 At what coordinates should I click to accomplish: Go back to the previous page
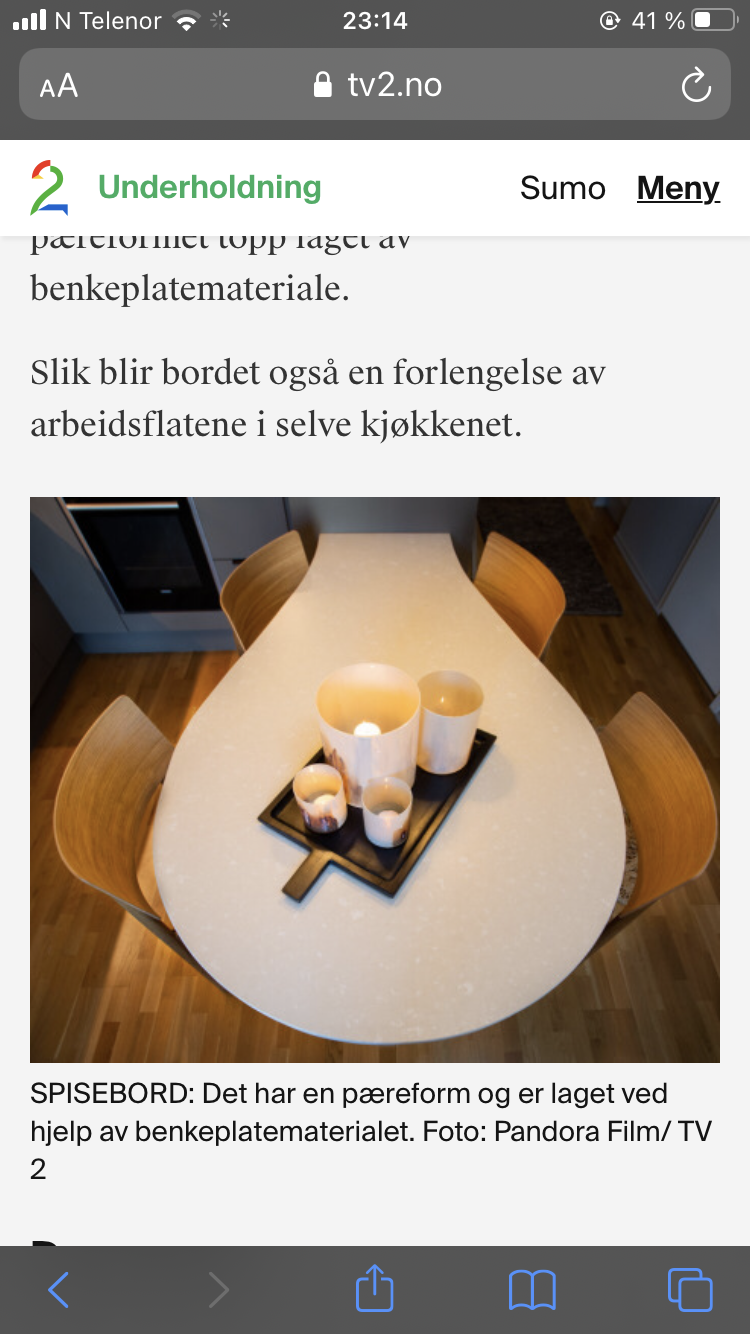[59, 1290]
